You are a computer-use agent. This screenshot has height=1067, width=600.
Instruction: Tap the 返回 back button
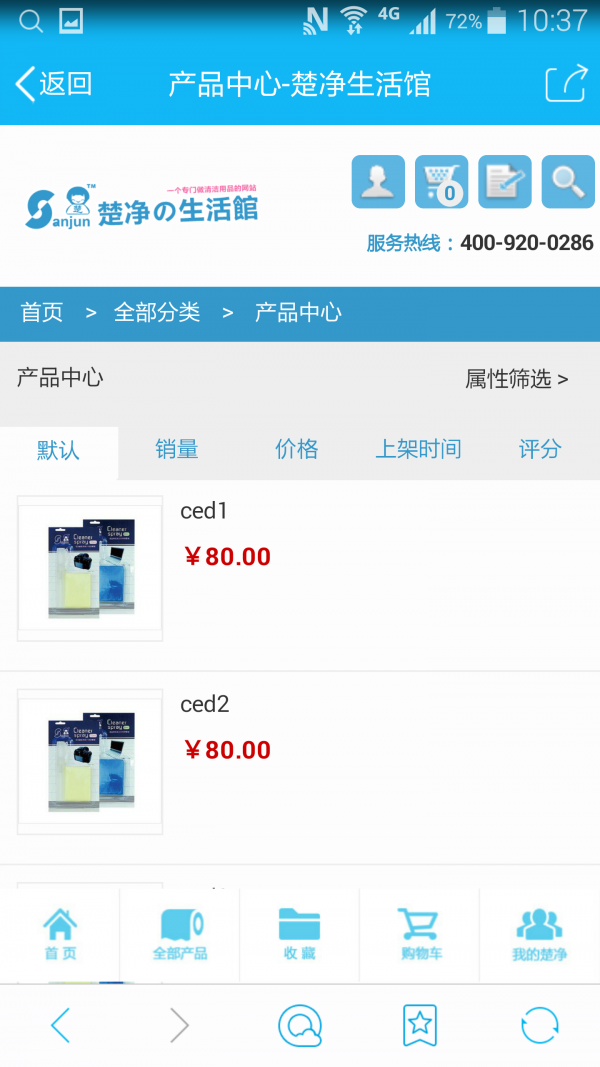click(54, 84)
